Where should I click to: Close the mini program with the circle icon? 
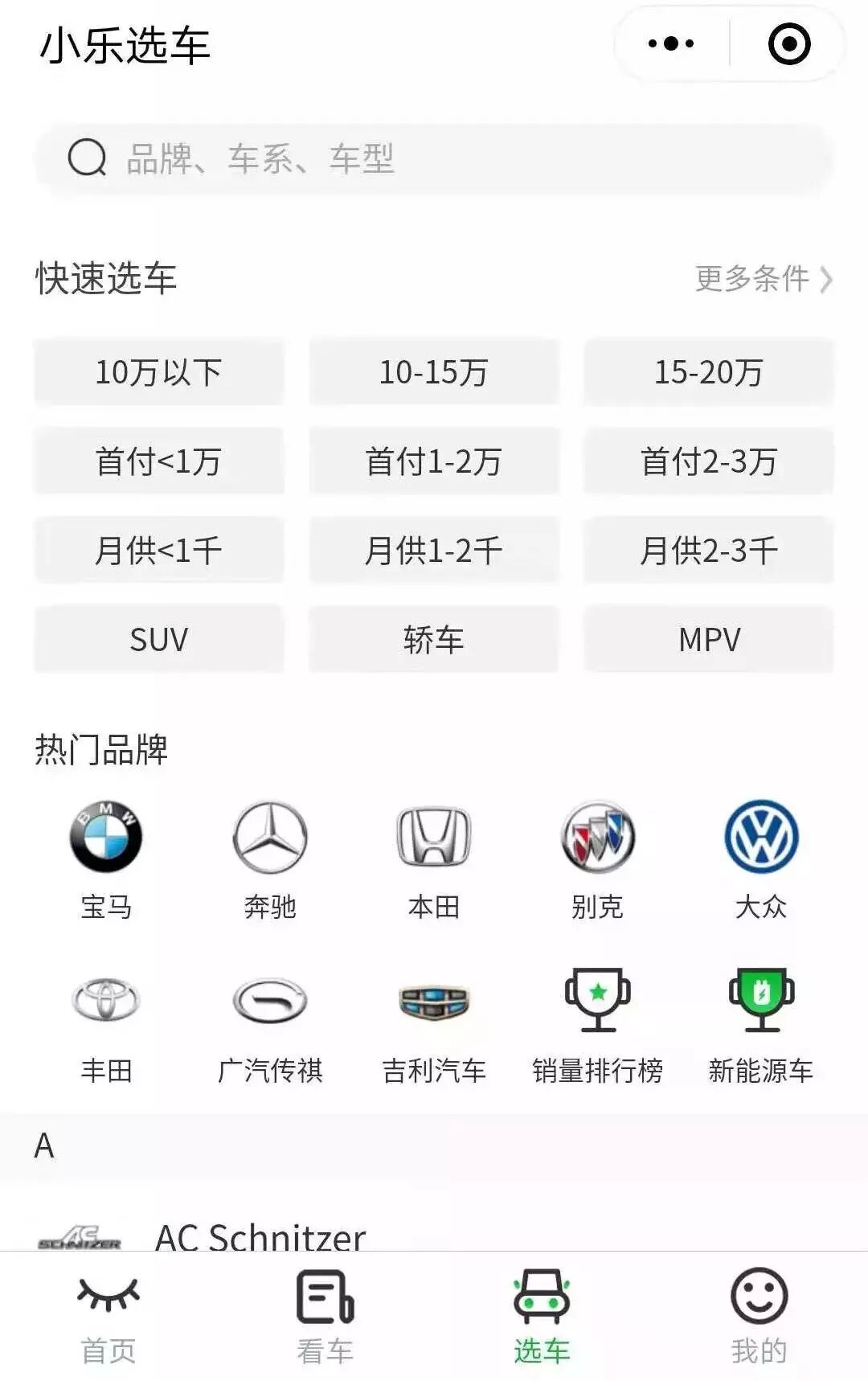(x=788, y=44)
